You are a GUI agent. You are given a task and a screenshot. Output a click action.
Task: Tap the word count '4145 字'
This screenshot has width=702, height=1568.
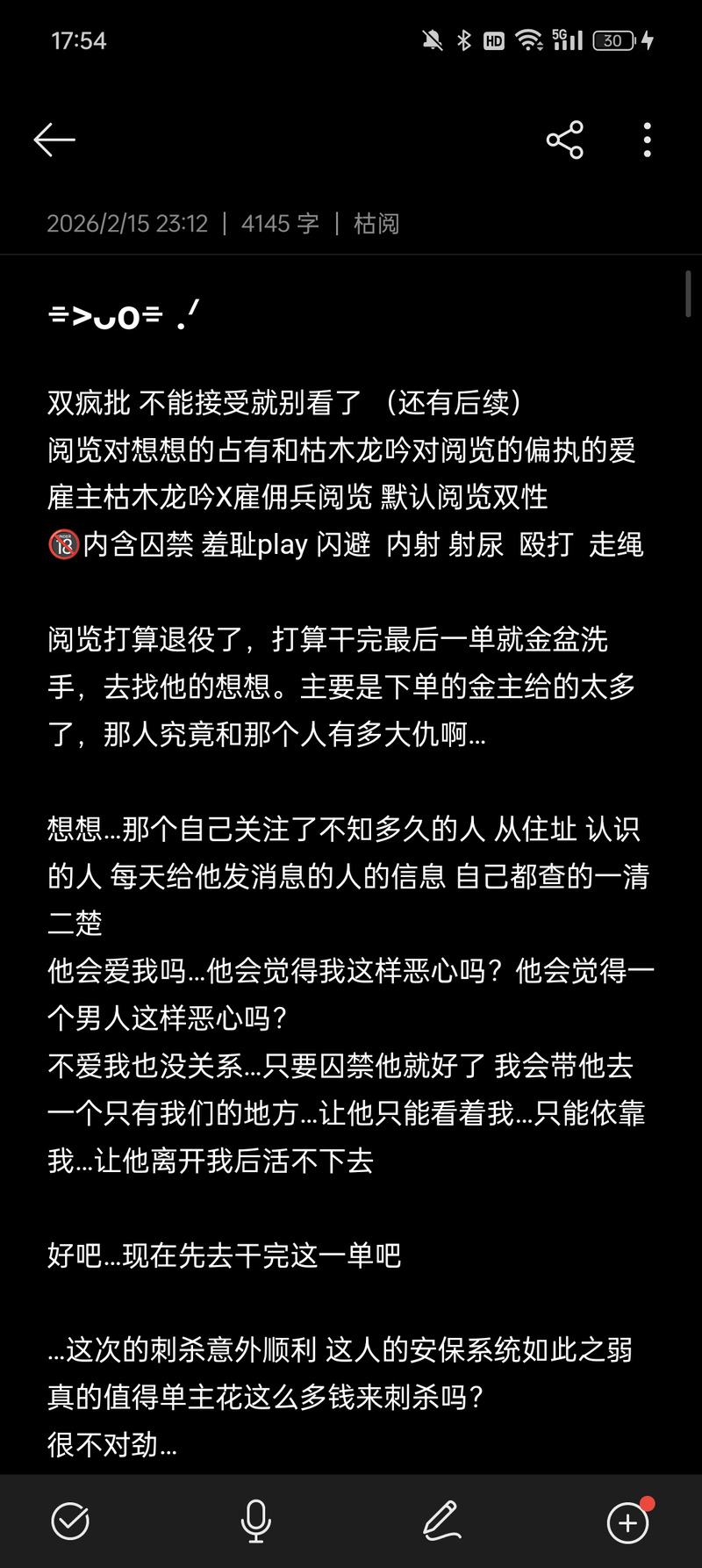pos(280,224)
